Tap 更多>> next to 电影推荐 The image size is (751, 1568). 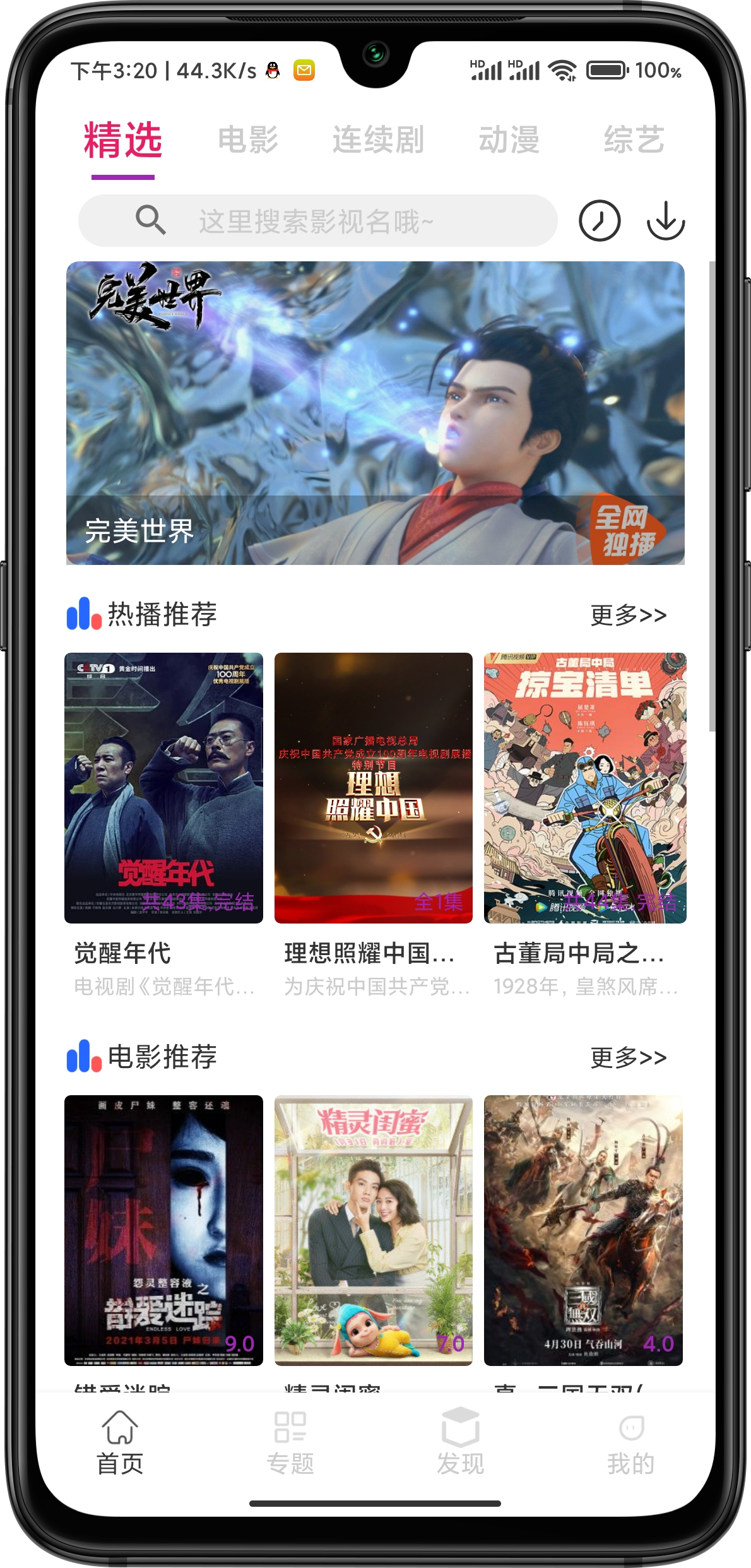click(628, 1057)
